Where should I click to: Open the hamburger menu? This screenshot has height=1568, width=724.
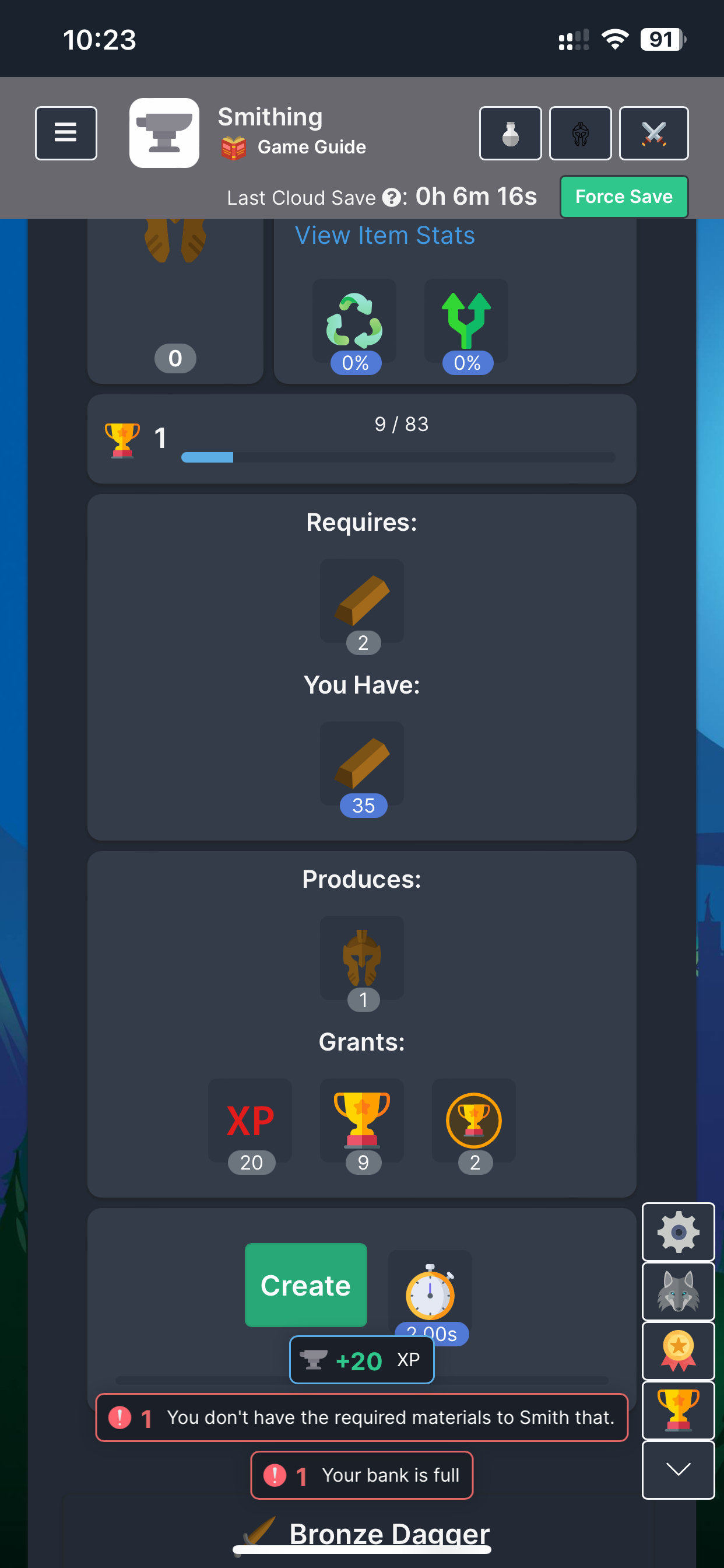pos(66,132)
